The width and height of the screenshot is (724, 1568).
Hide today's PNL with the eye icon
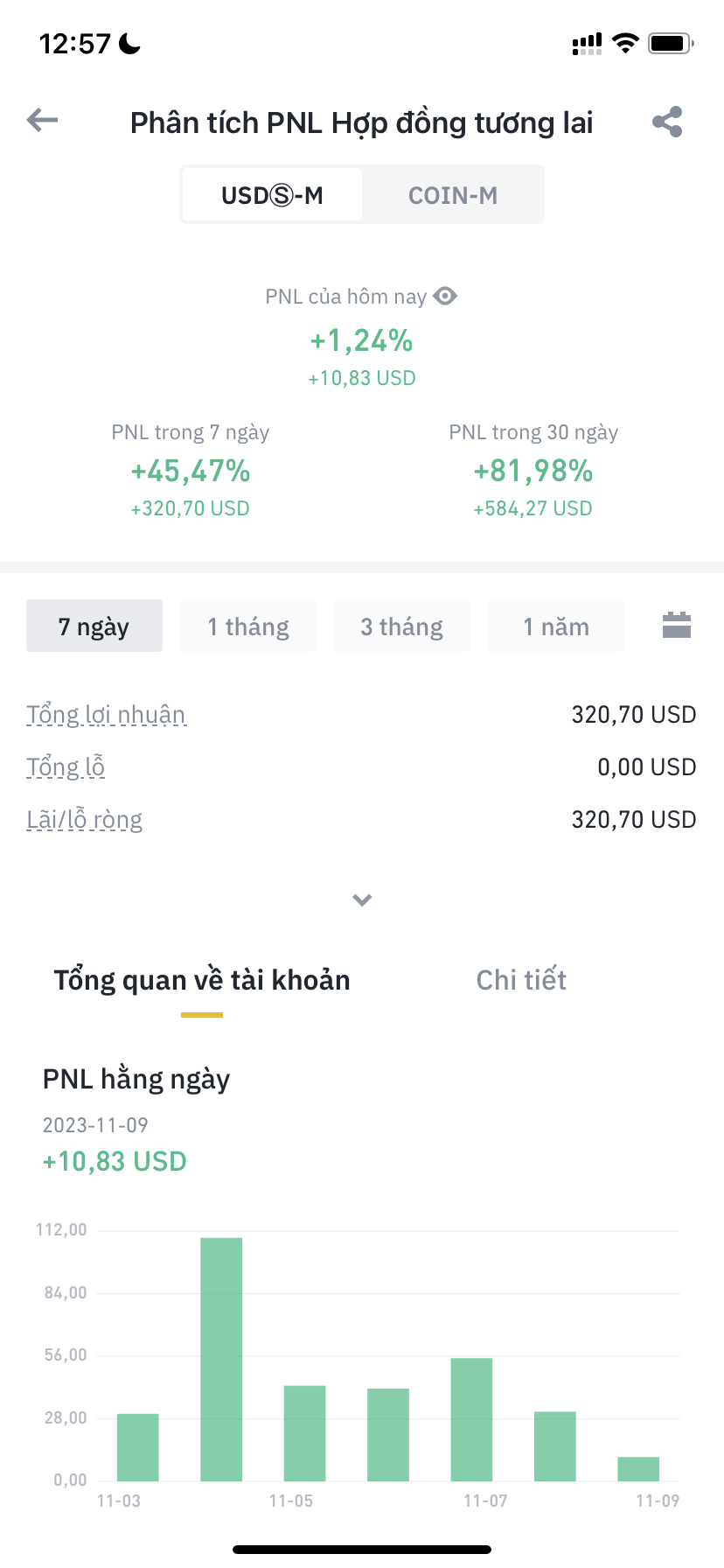tap(445, 297)
